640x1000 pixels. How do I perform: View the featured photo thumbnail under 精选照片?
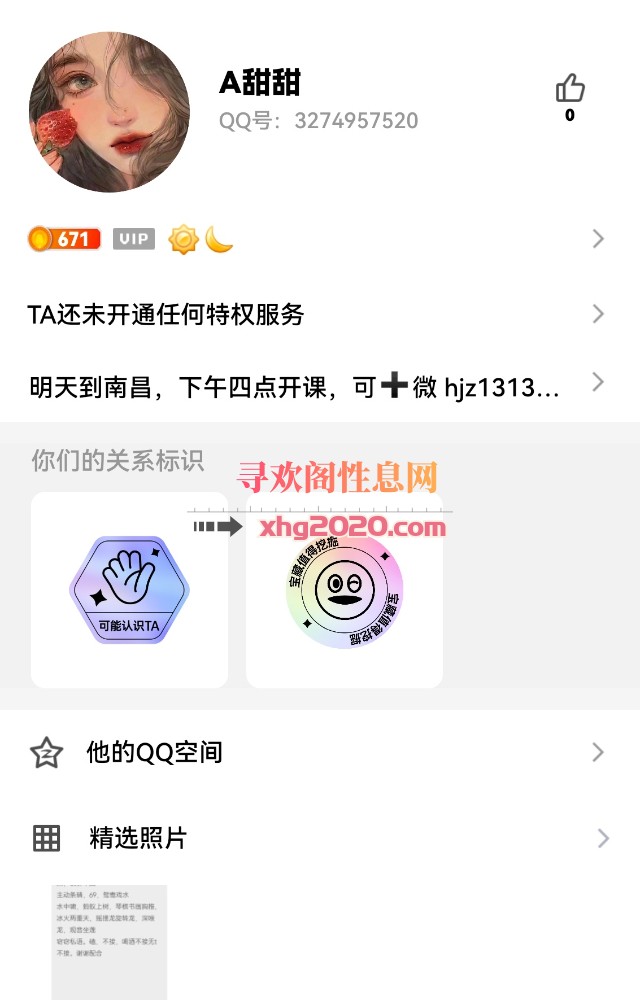(x=109, y=940)
